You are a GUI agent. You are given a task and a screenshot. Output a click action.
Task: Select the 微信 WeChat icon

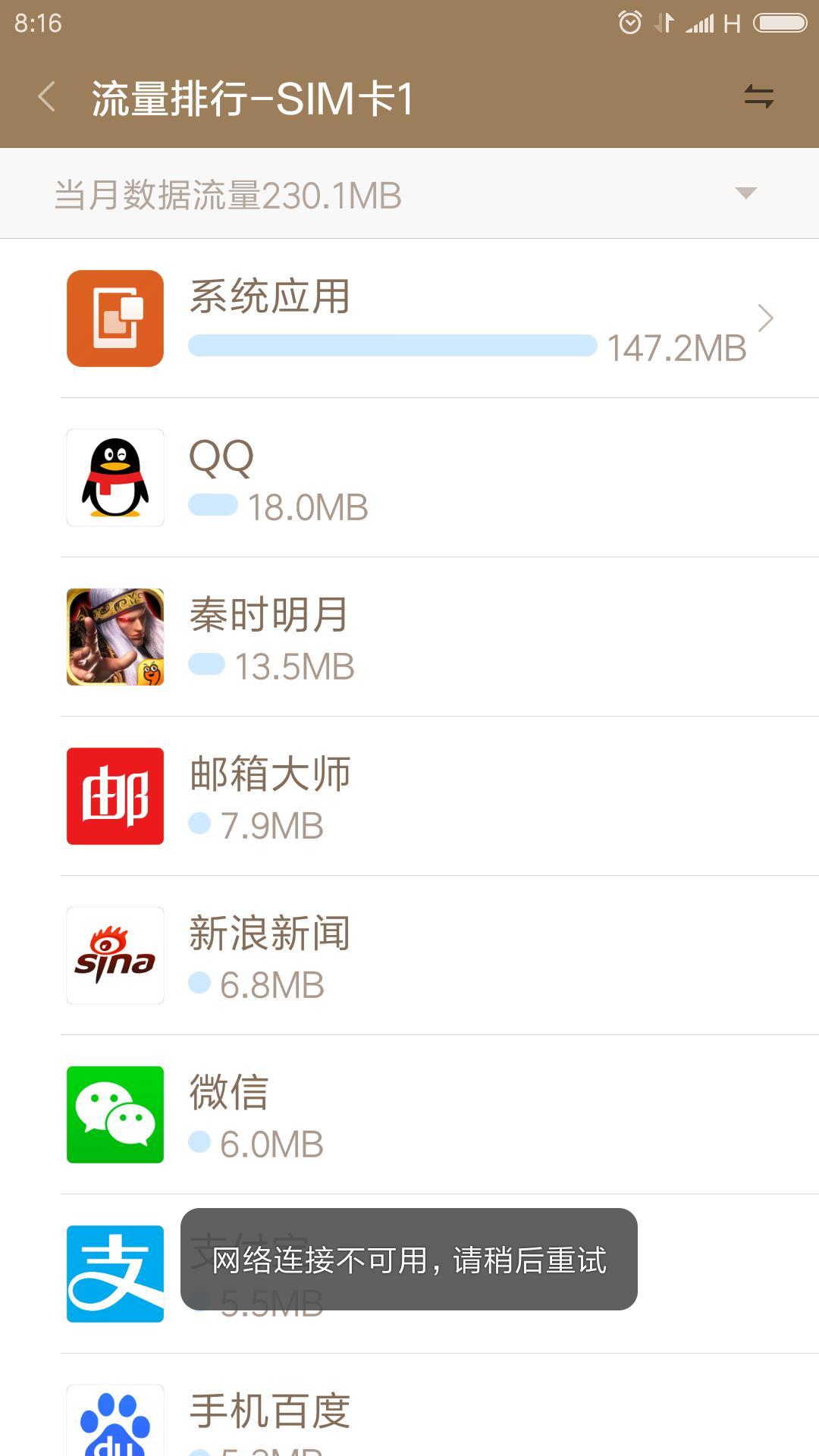pyautogui.click(x=115, y=1113)
